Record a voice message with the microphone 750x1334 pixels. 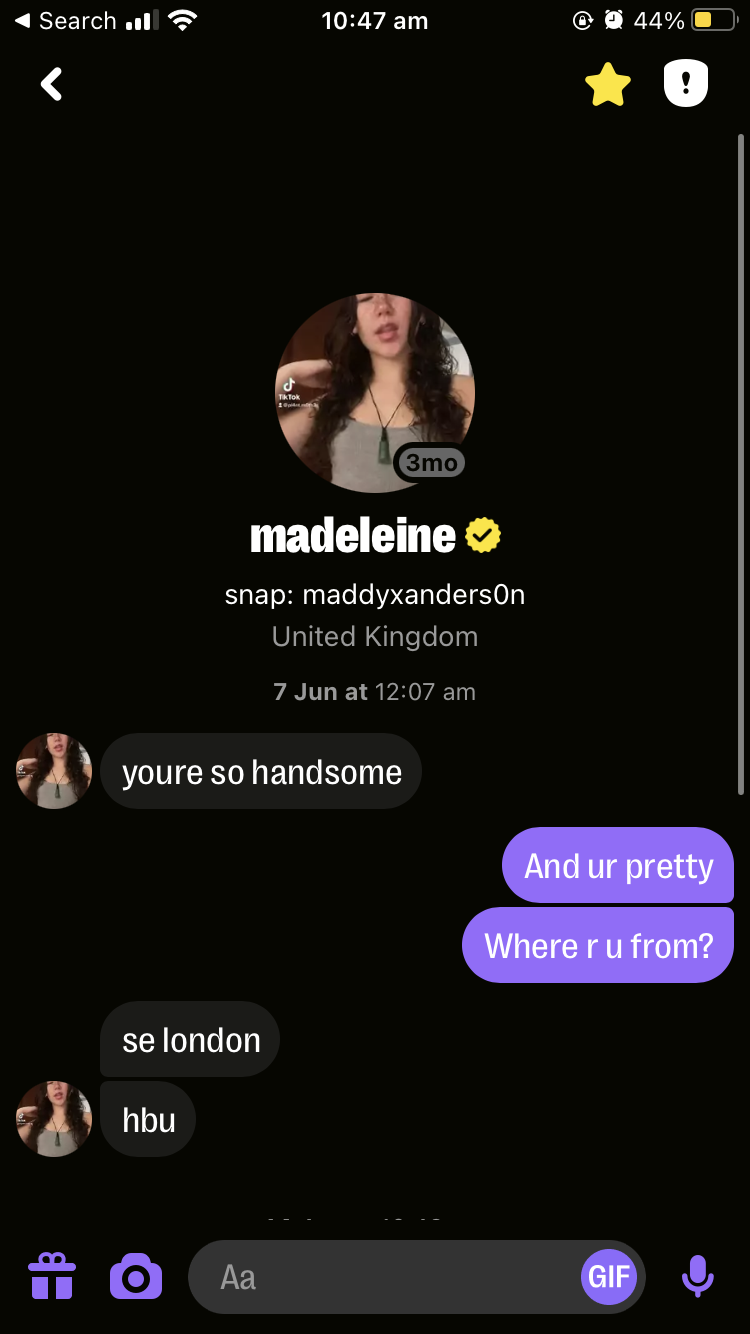[698, 1277]
